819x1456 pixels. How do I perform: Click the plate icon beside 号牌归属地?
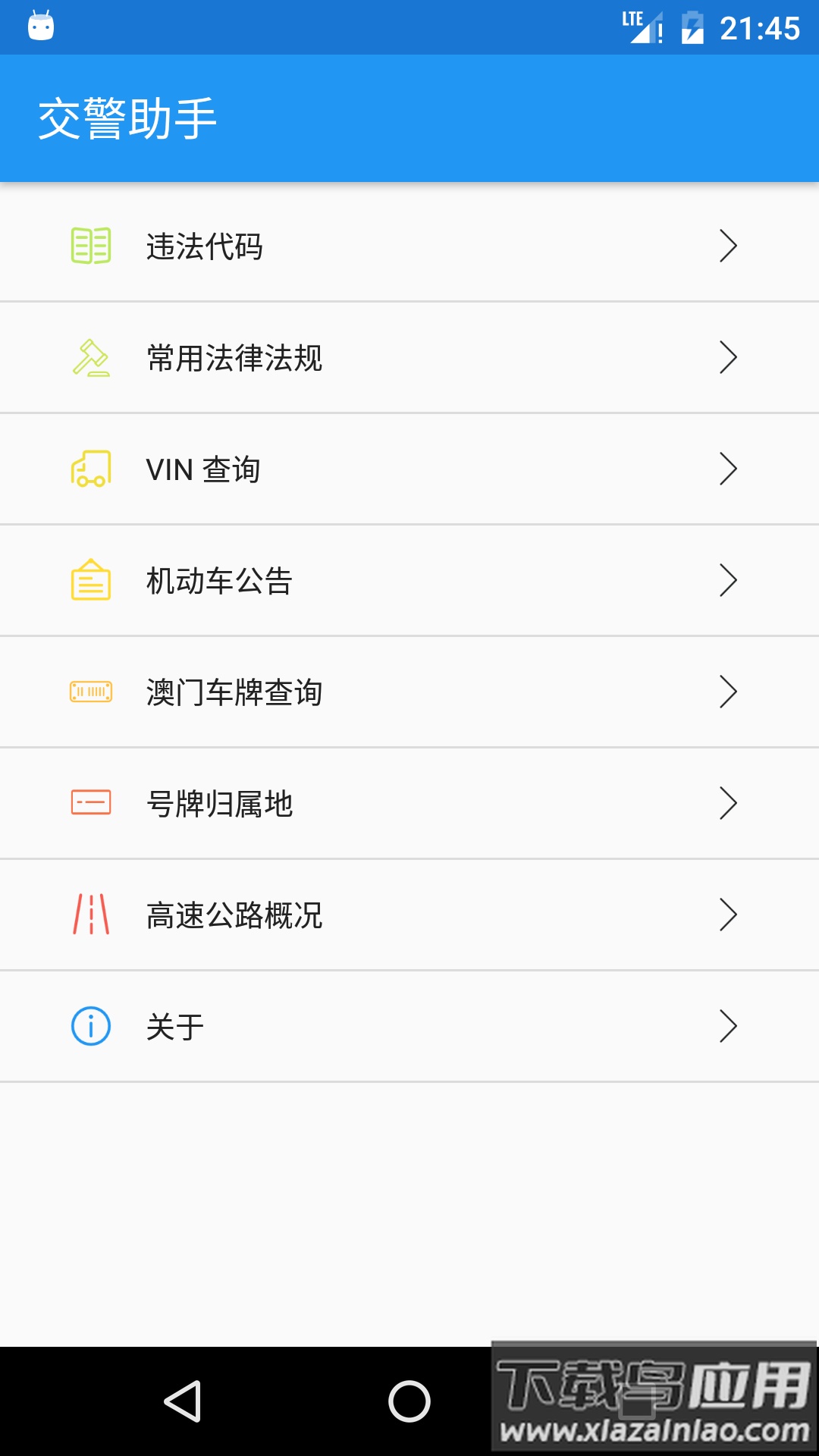90,803
